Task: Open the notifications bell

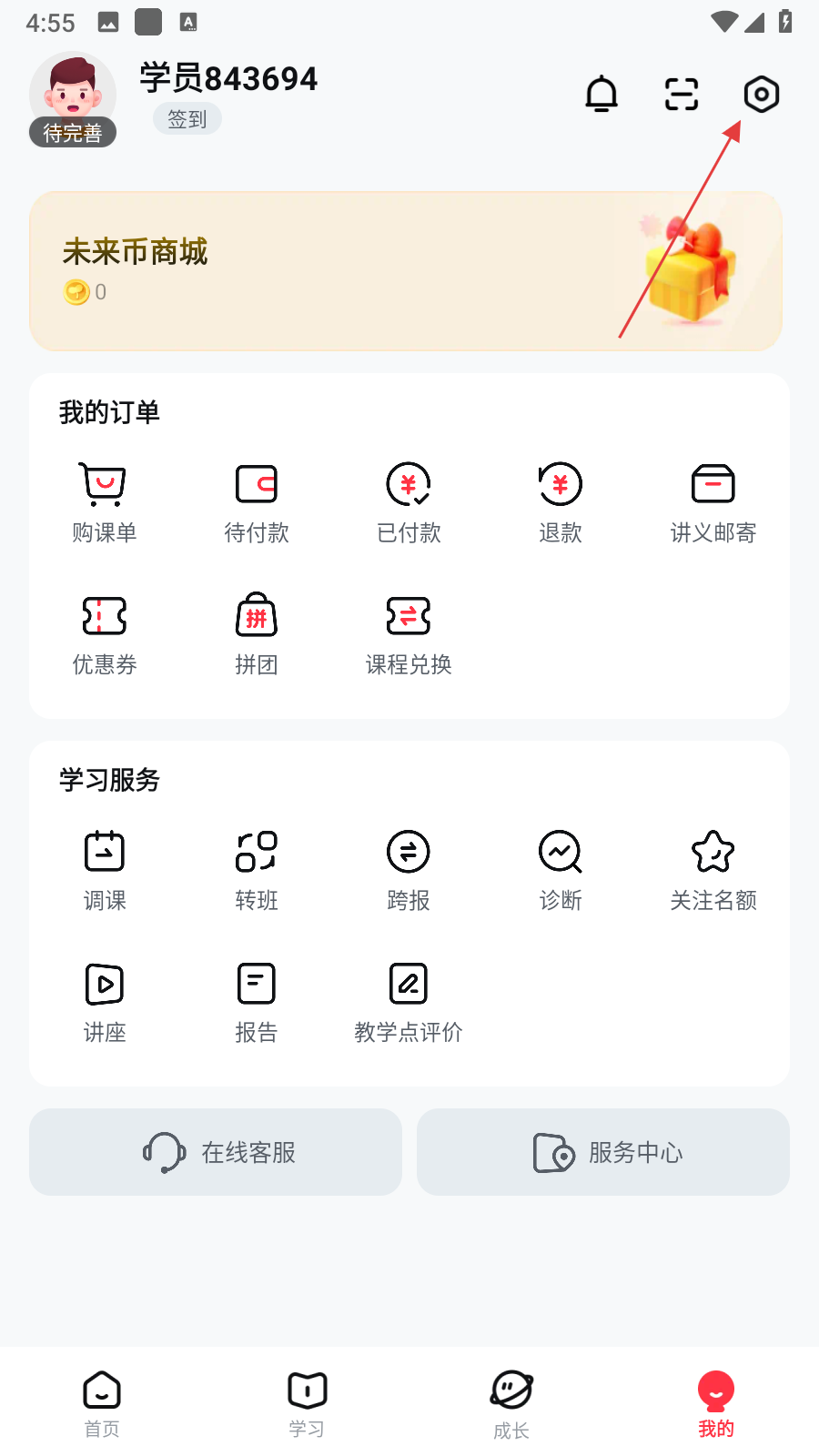Action: coord(602,95)
